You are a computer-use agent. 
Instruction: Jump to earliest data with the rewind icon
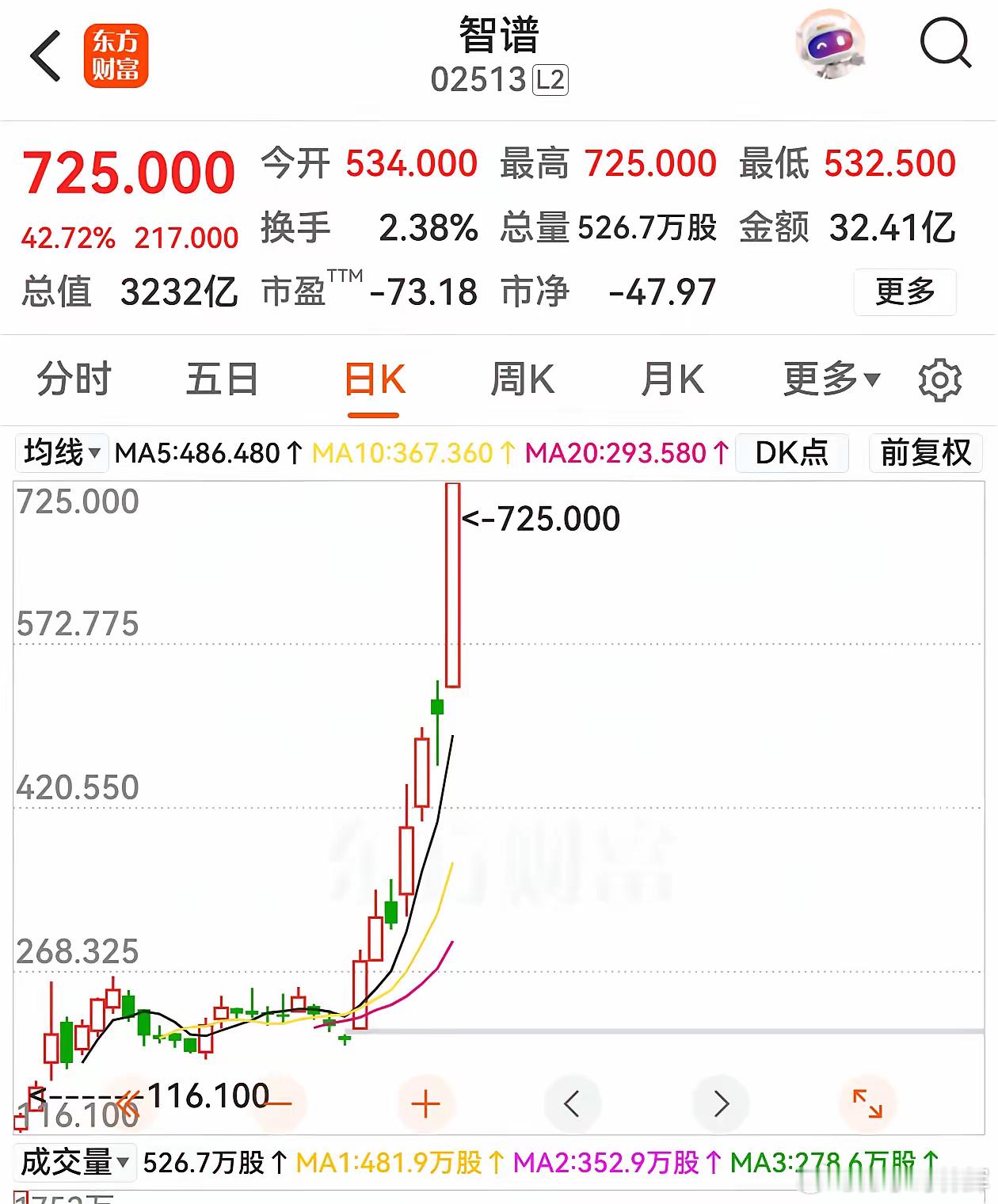129,1103
